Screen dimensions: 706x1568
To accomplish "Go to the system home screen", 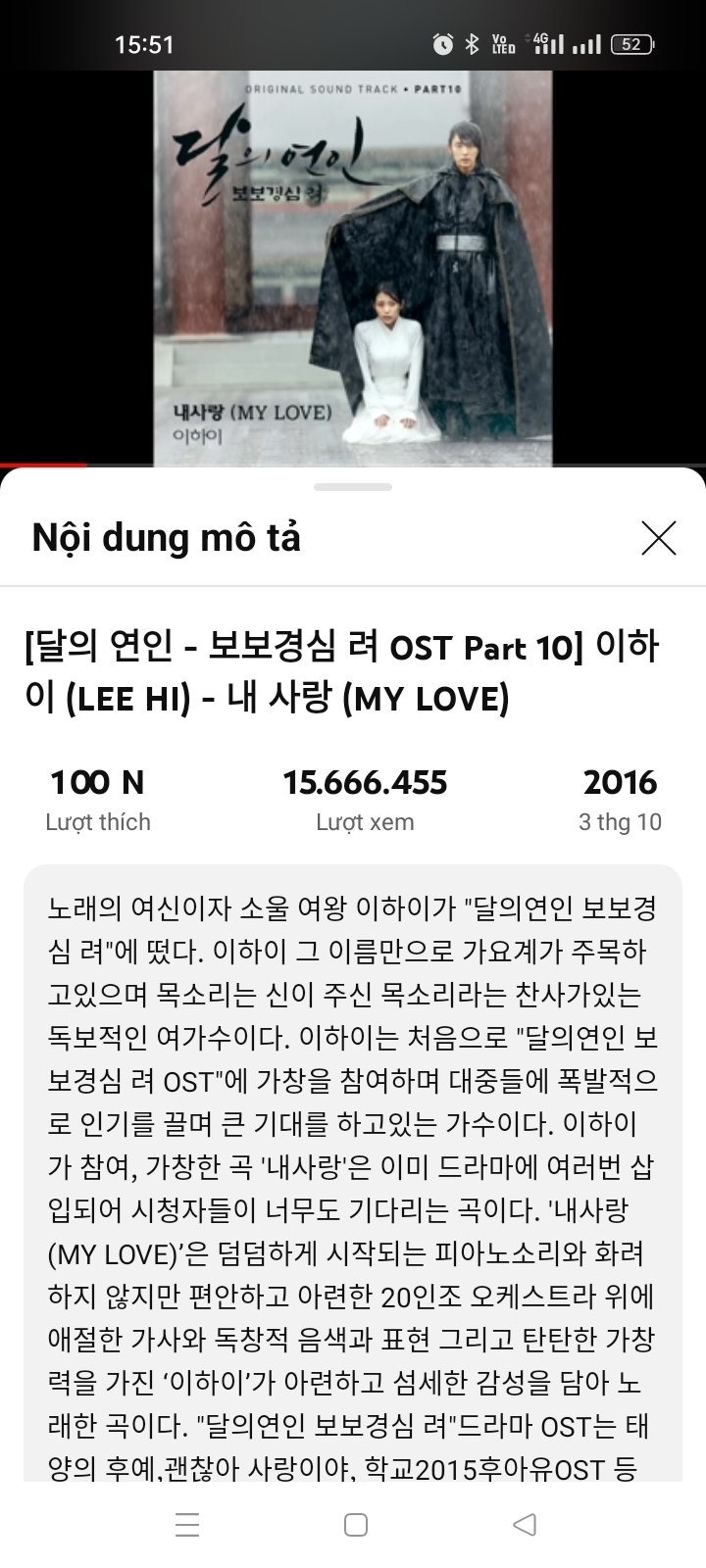I will 356,1525.
